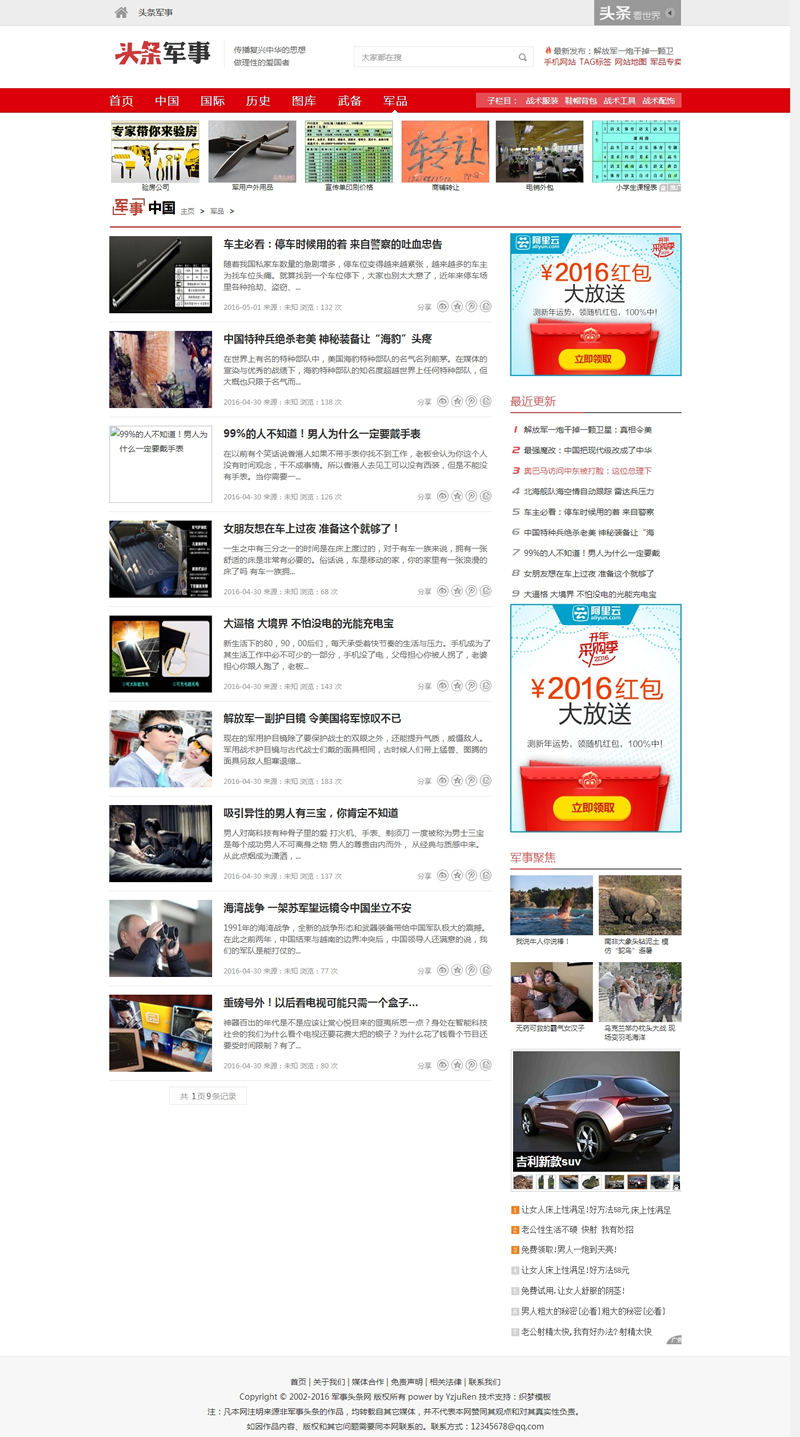Tap the search box labeled 大家都在搜
The width and height of the screenshot is (800, 1437).
tap(434, 57)
